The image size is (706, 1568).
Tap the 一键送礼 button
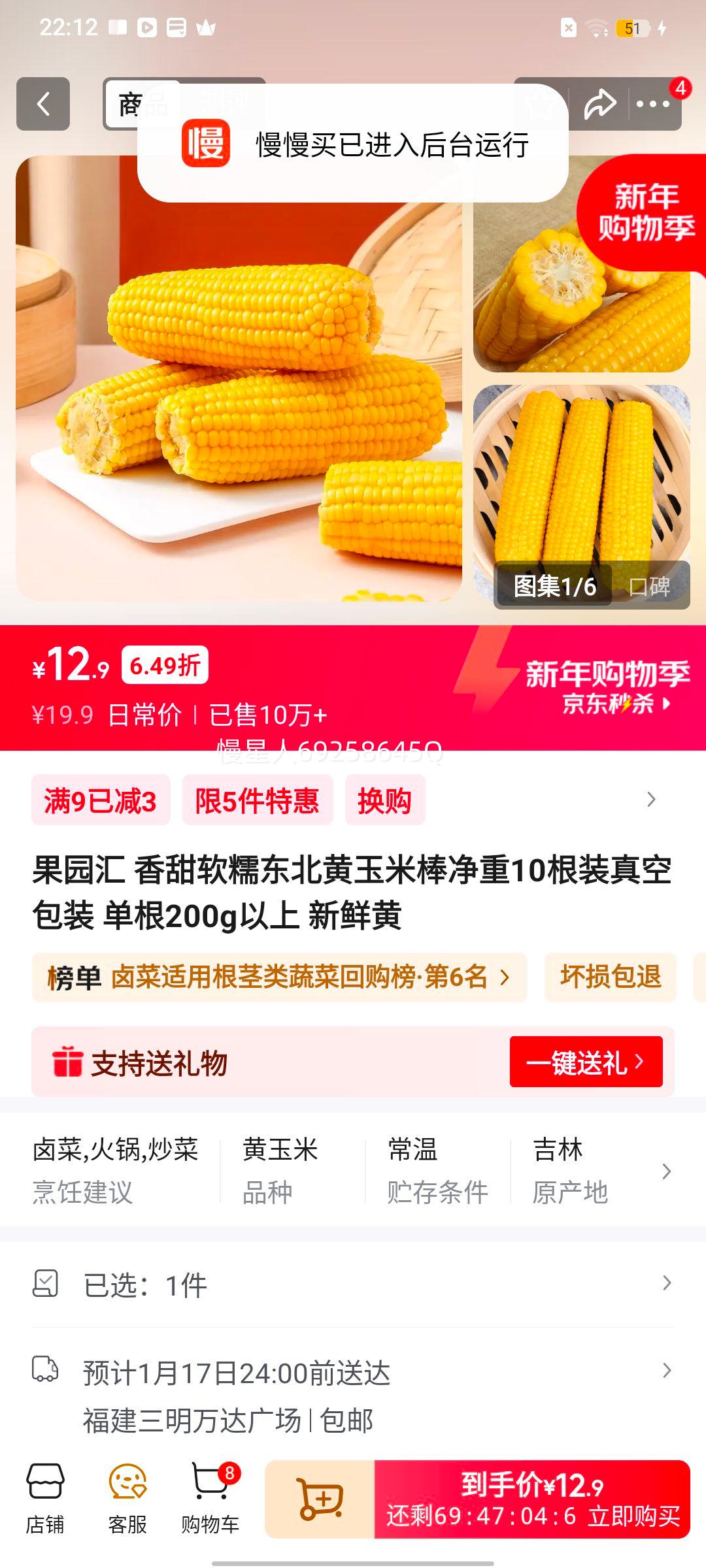pos(586,1062)
